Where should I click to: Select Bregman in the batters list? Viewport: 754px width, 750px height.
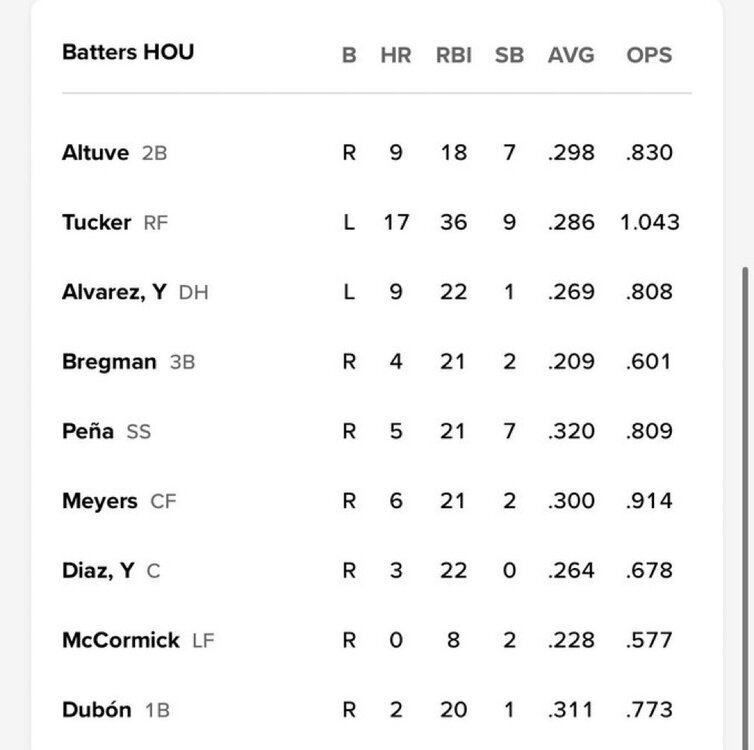[109, 362]
